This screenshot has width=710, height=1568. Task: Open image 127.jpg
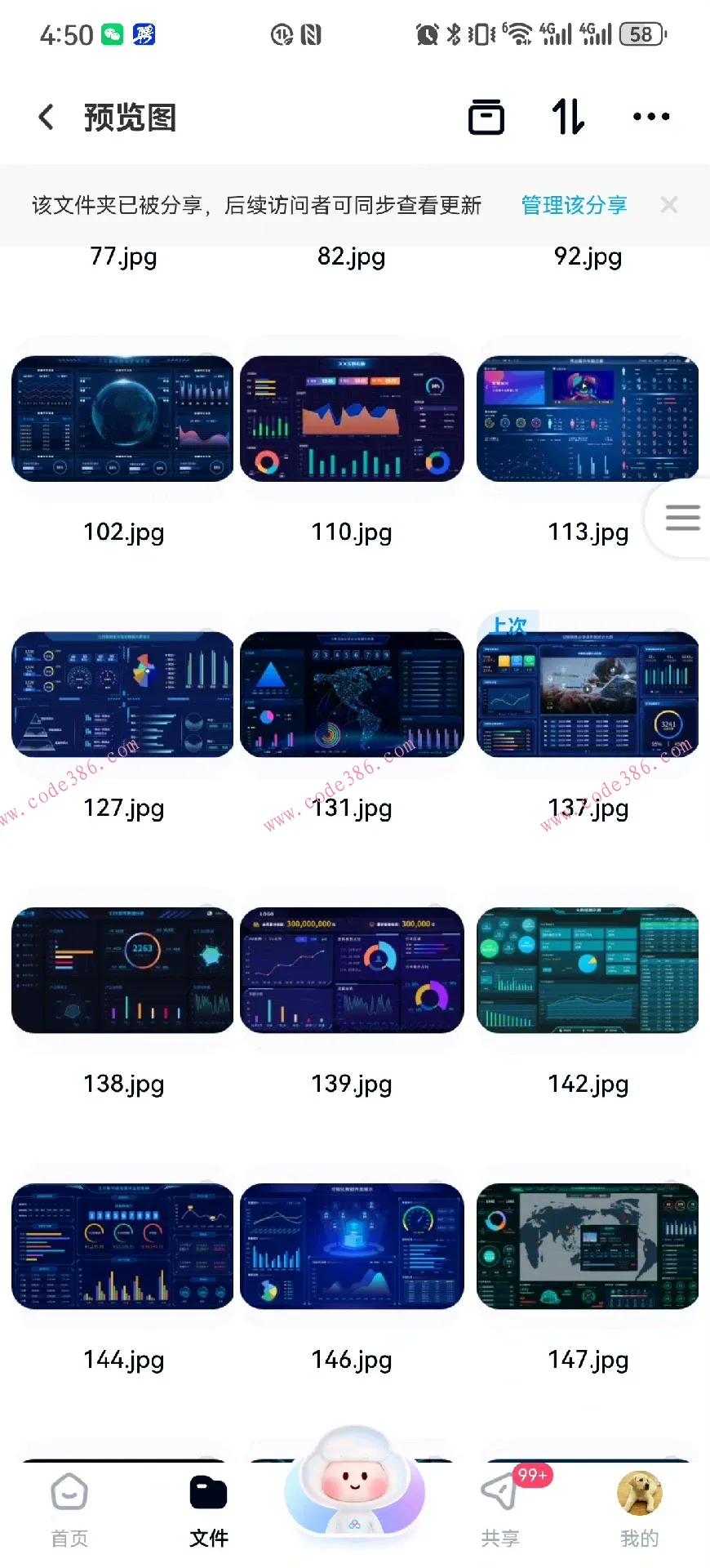coord(122,695)
